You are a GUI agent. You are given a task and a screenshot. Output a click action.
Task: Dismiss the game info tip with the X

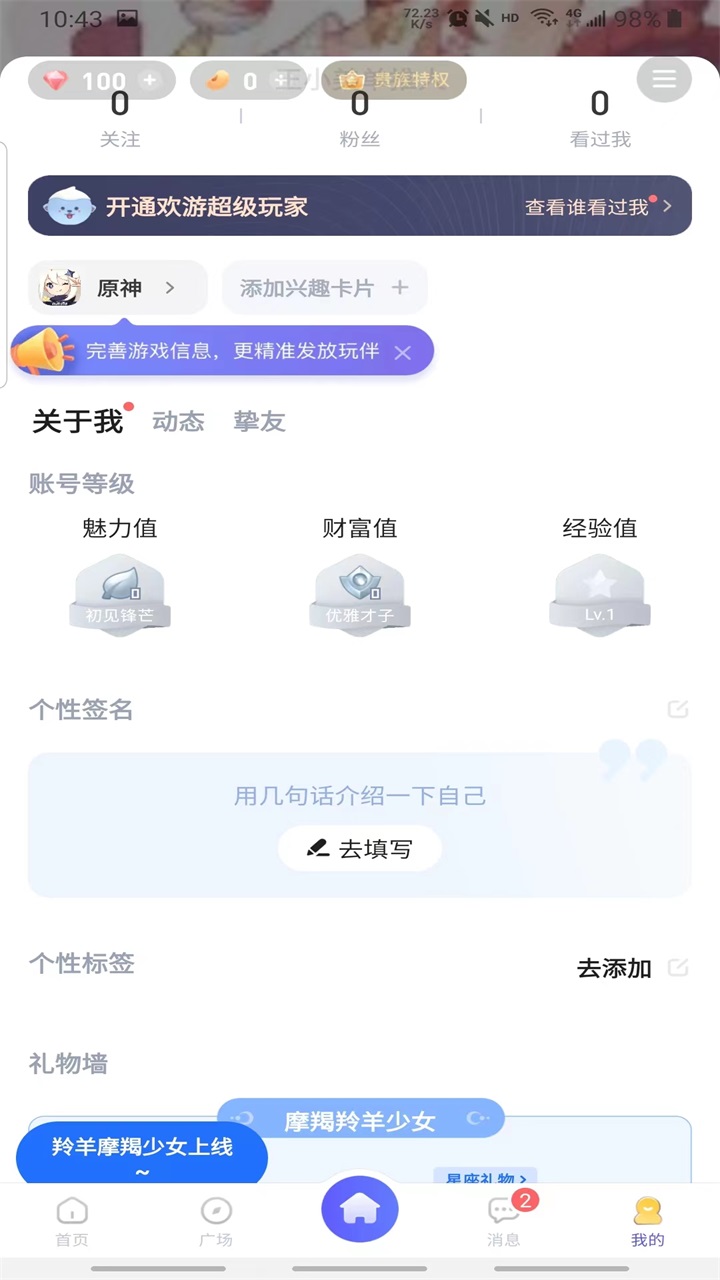[x=403, y=352]
